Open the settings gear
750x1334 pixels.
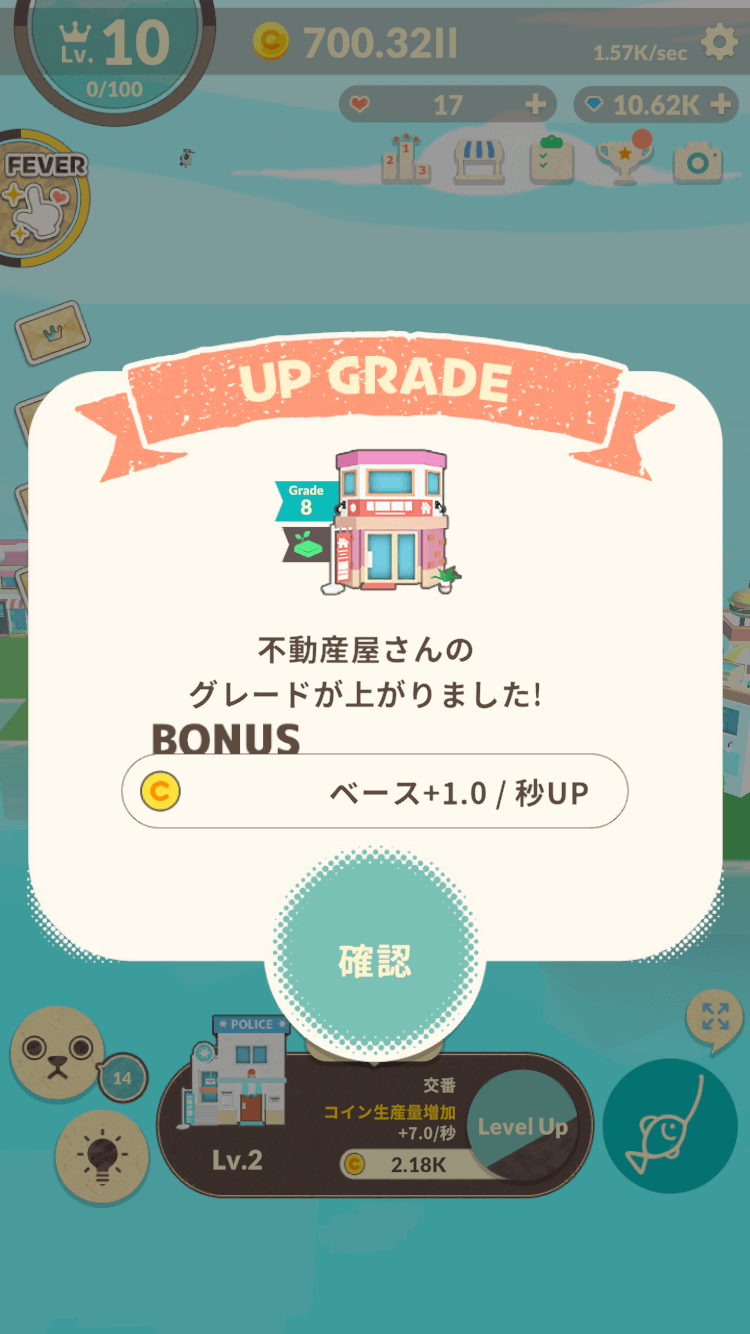(x=719, y=43)
